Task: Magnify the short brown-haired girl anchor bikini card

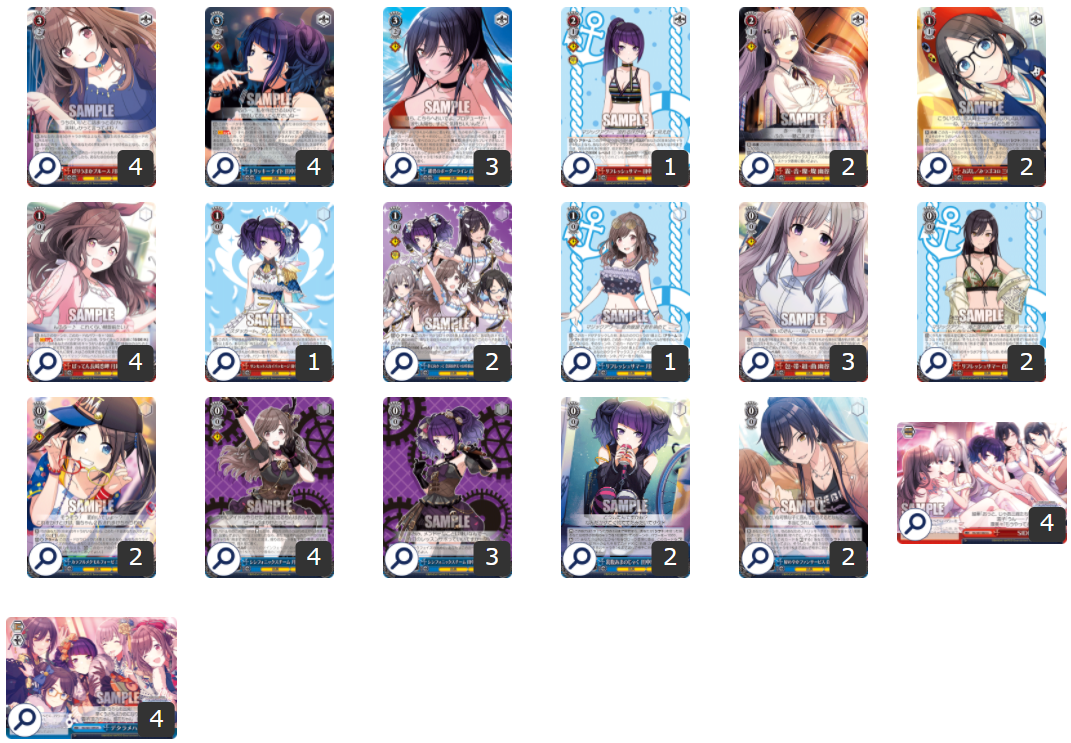Action: pos(579,363)
